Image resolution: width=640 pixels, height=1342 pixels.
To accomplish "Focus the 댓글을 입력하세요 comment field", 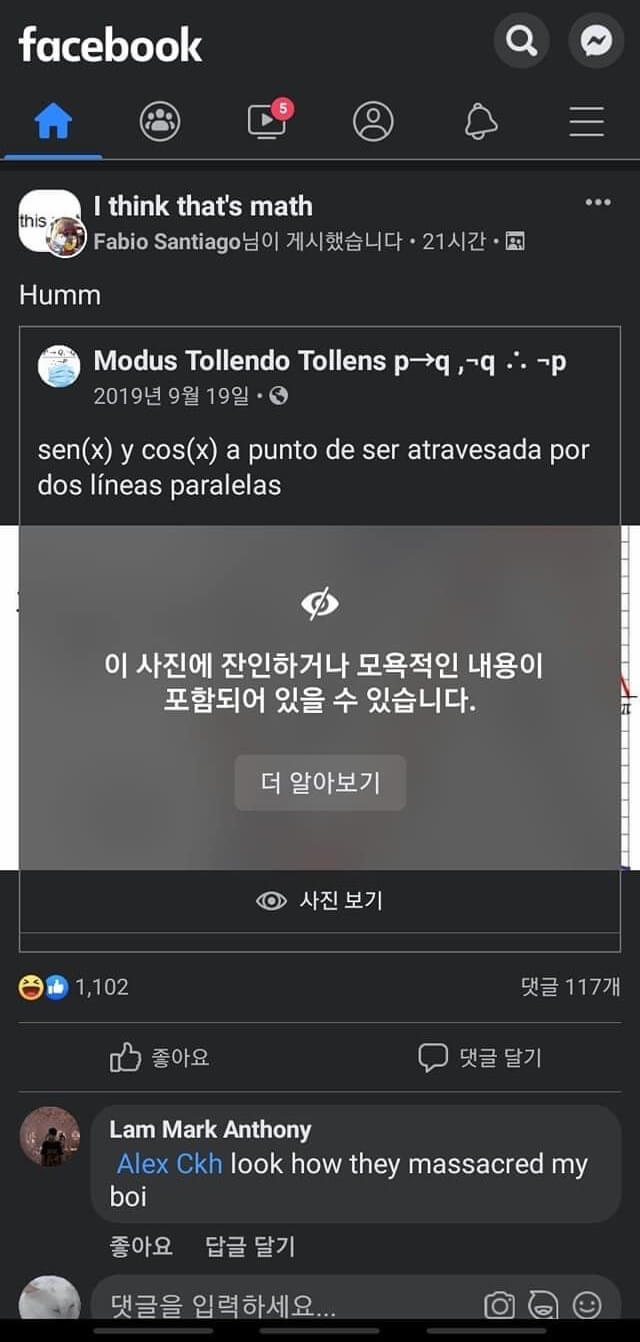I will (x=280, y=1305).
